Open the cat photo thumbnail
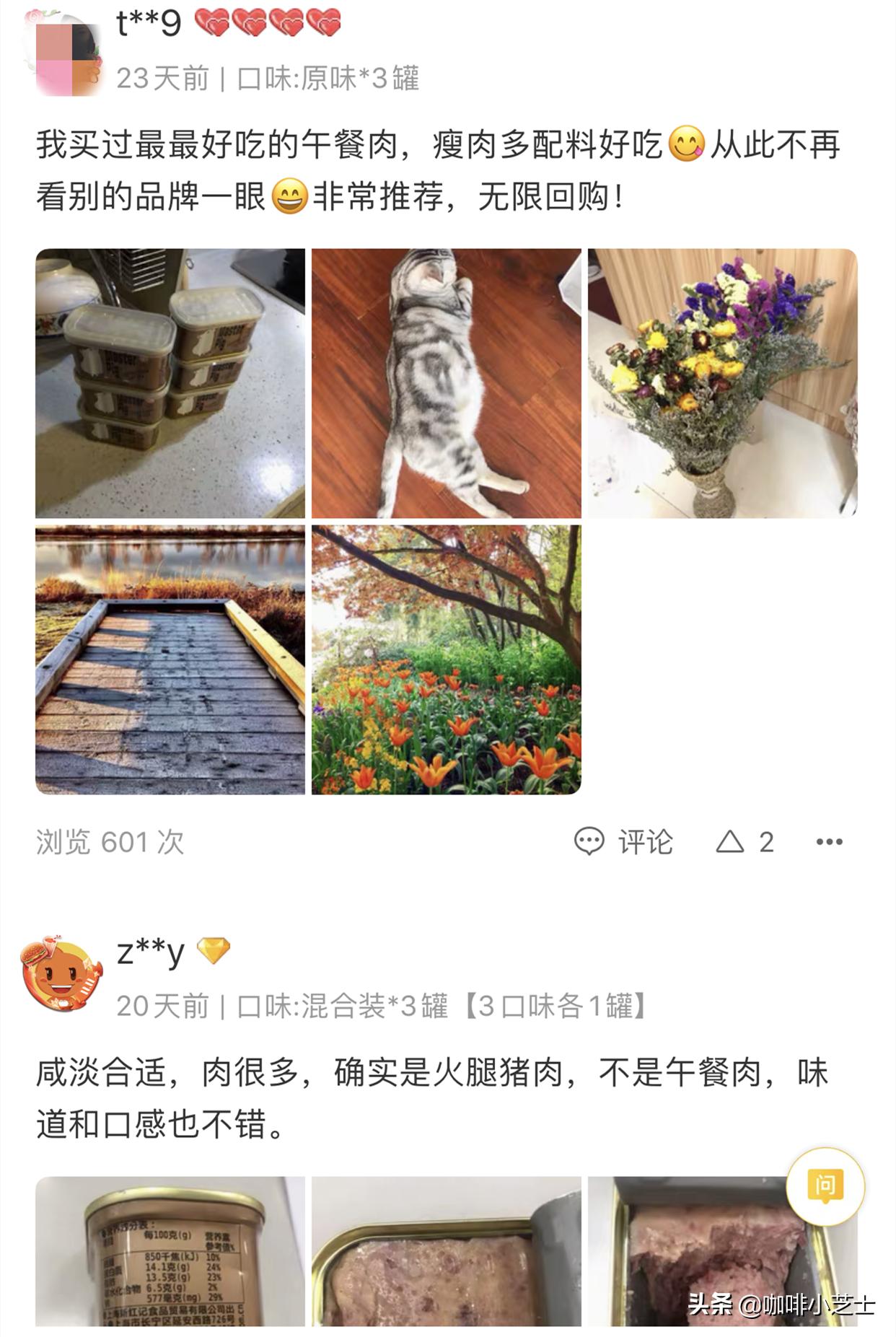Screen dimensions: 896x1337 [x=447, y=381]
